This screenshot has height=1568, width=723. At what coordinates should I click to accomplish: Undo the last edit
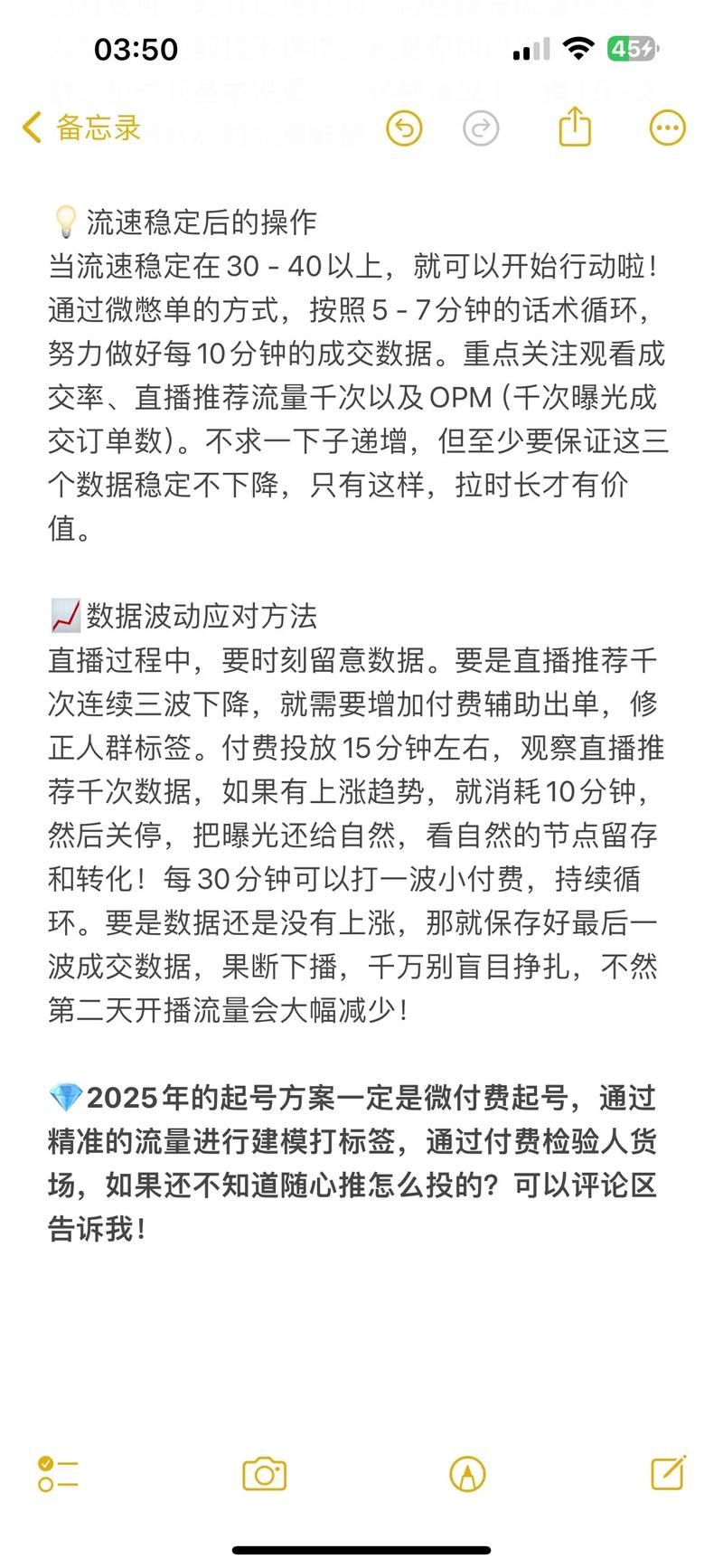point(404,128)
